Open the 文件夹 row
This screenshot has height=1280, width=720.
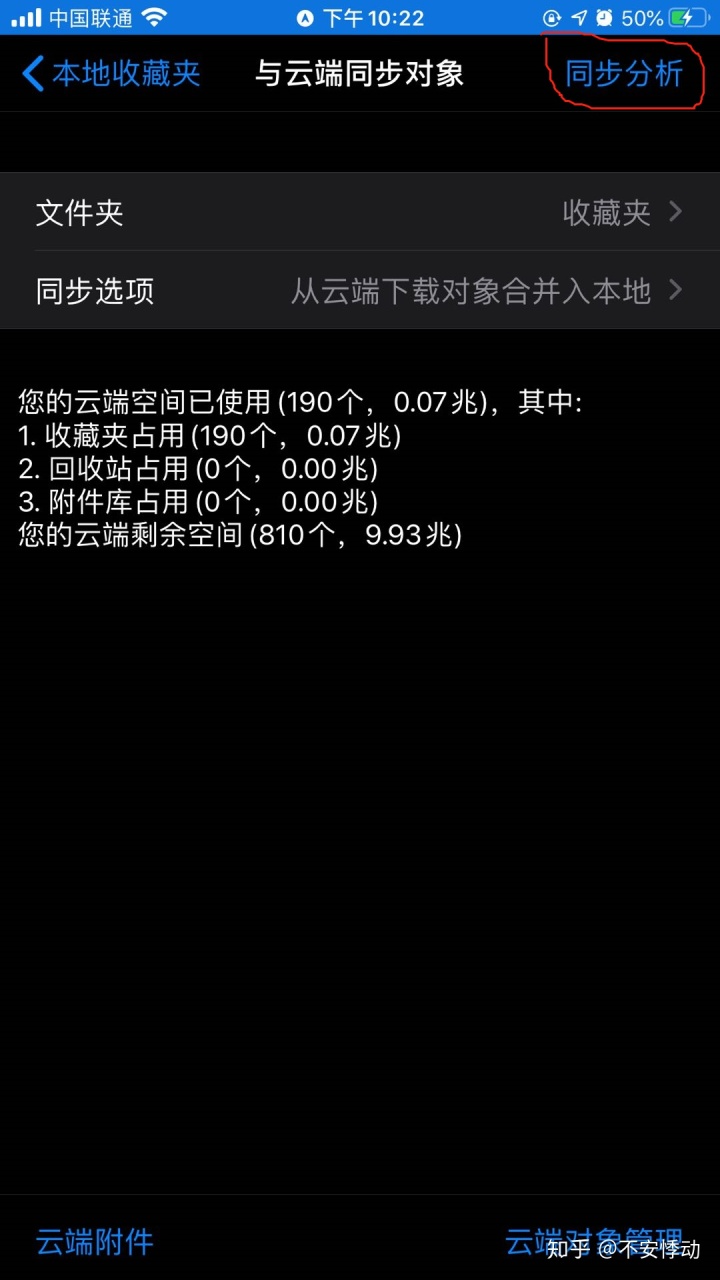point(360,212)
